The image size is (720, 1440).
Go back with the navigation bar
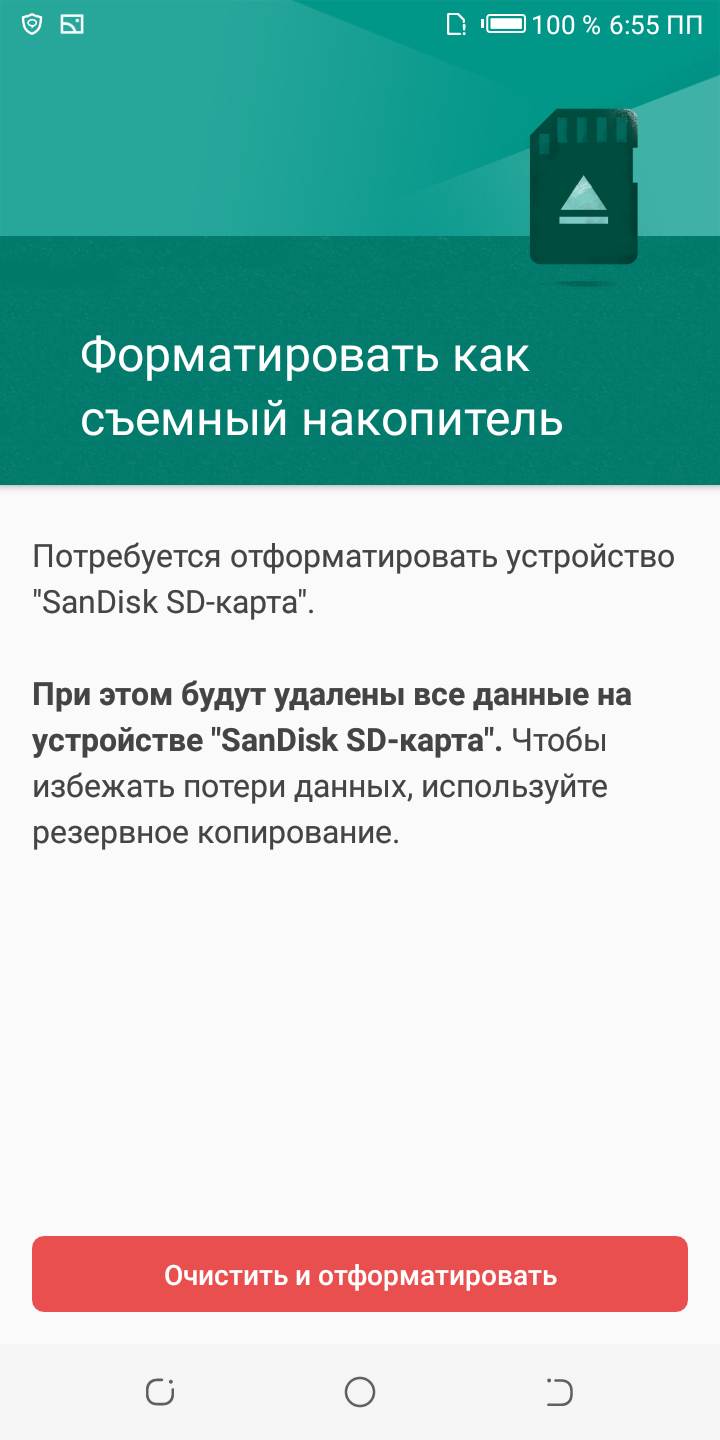559,1391
